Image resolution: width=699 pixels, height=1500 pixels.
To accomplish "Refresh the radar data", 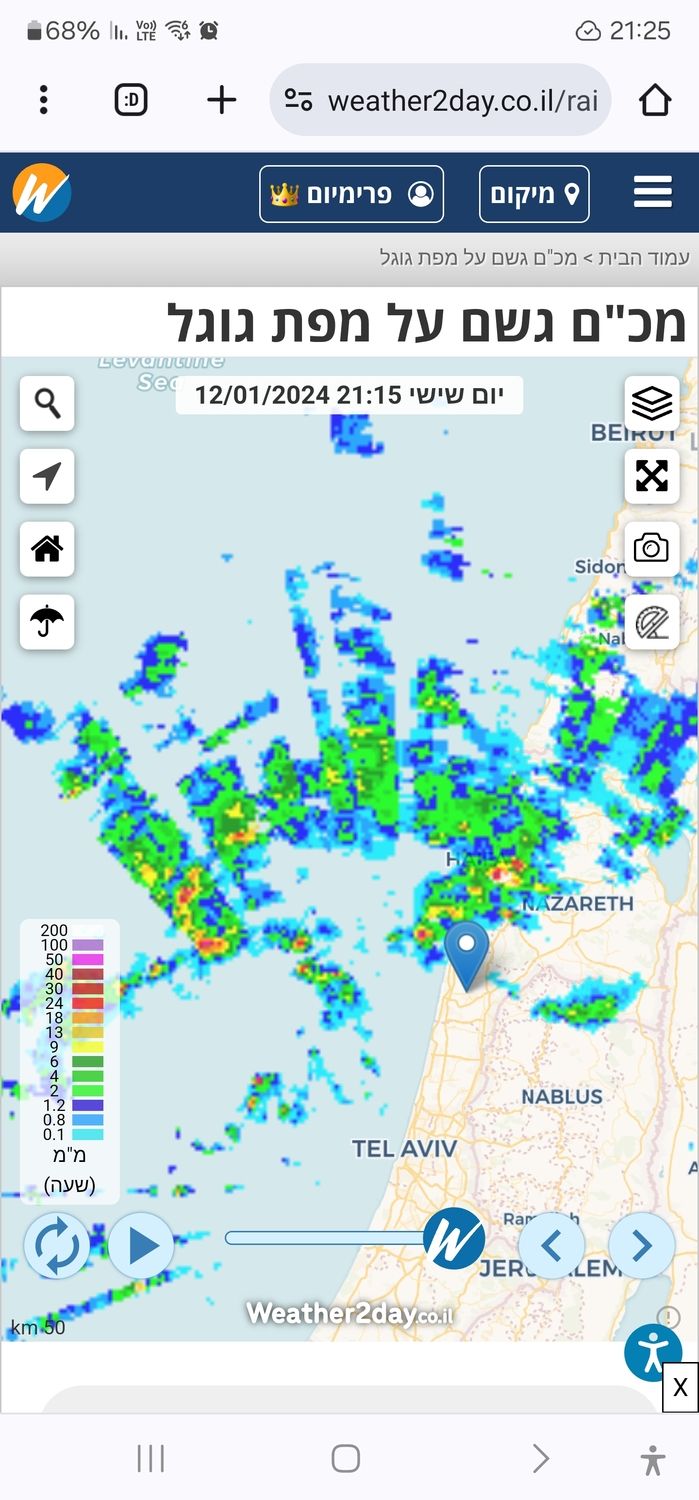I will click(57, 1246).
